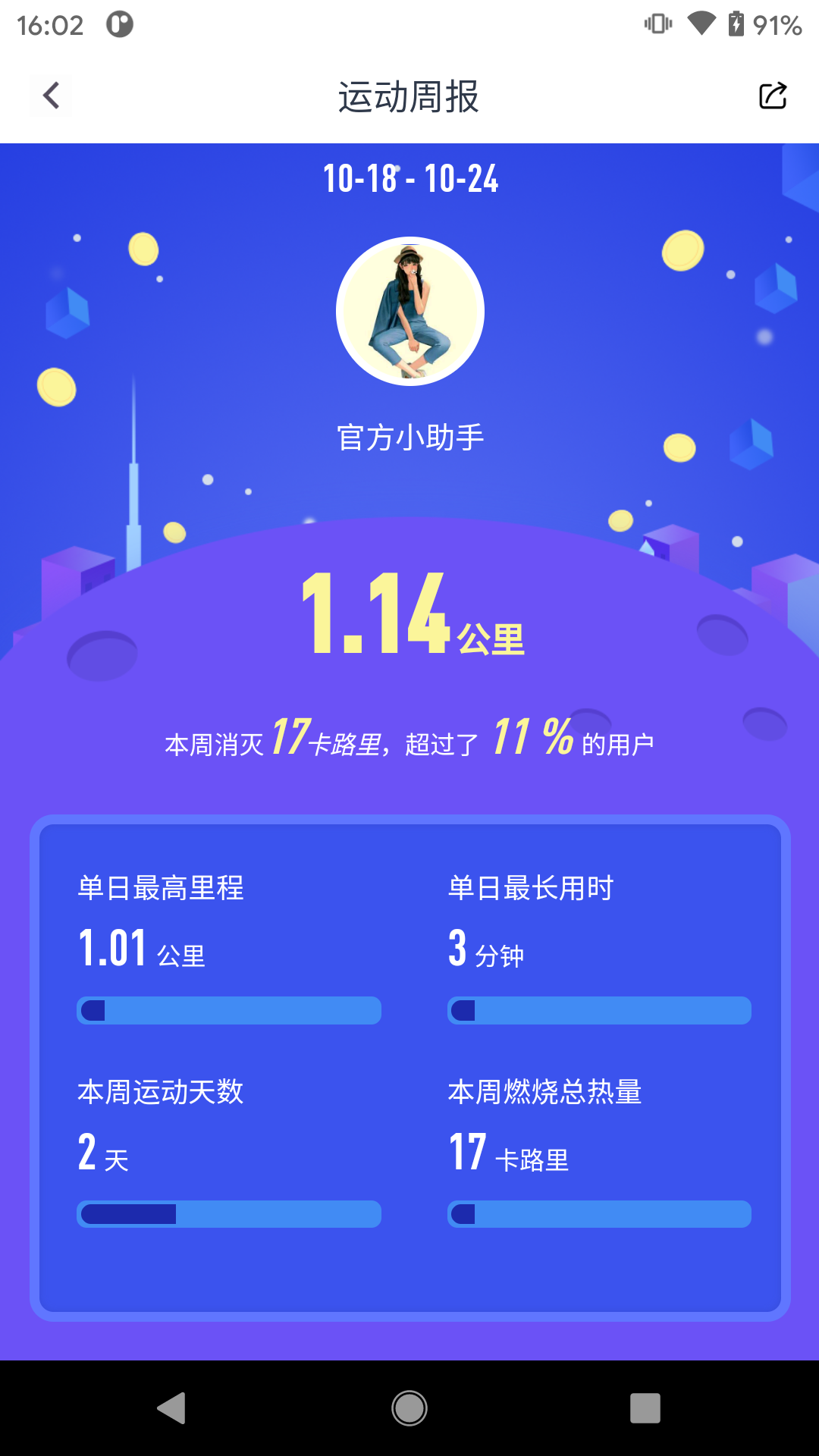Screen dimensions: 819x1456
Task: Go back from the 运动周报 page
Action: (51, 96)
